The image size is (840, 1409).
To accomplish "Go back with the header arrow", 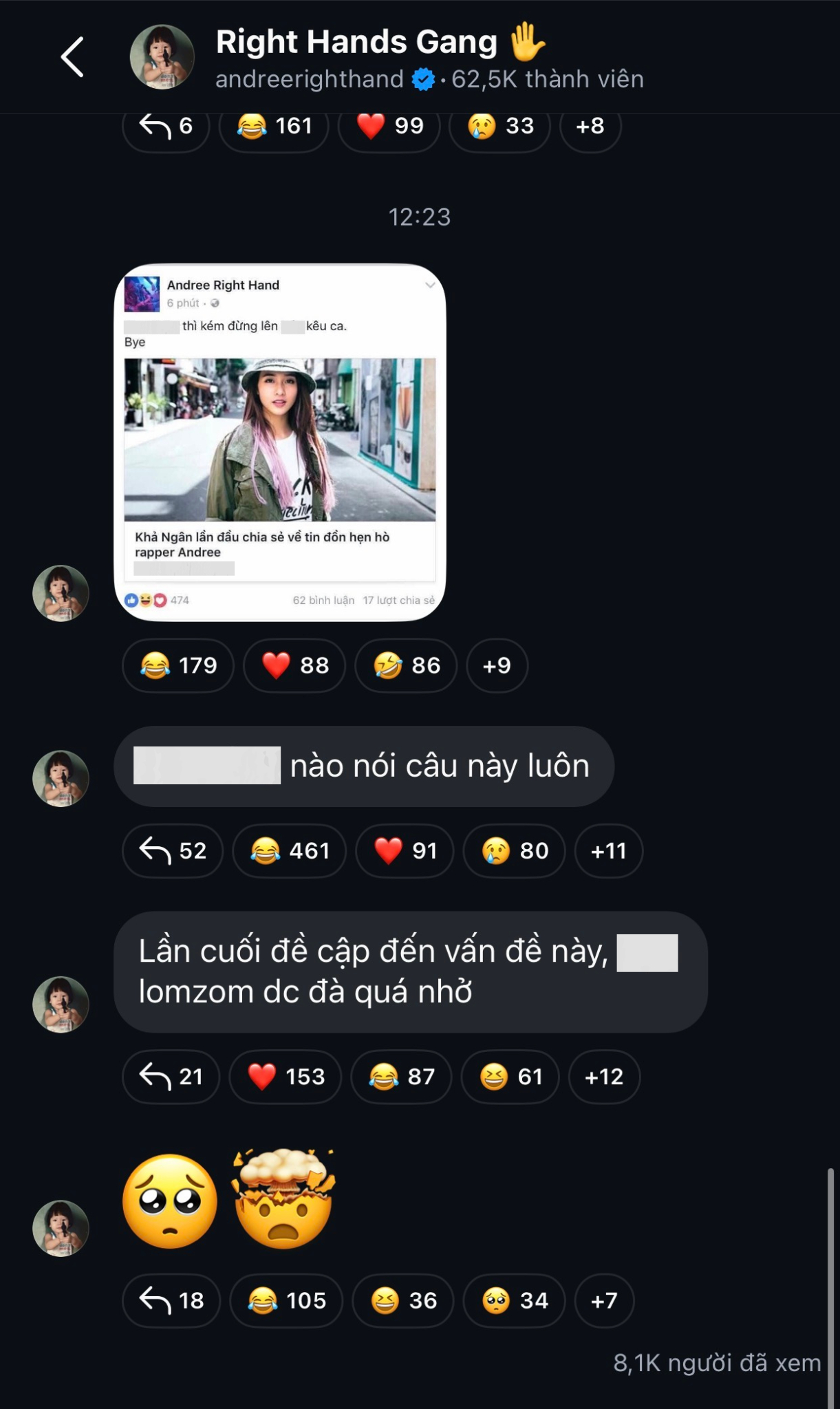I will pos(72,57).
